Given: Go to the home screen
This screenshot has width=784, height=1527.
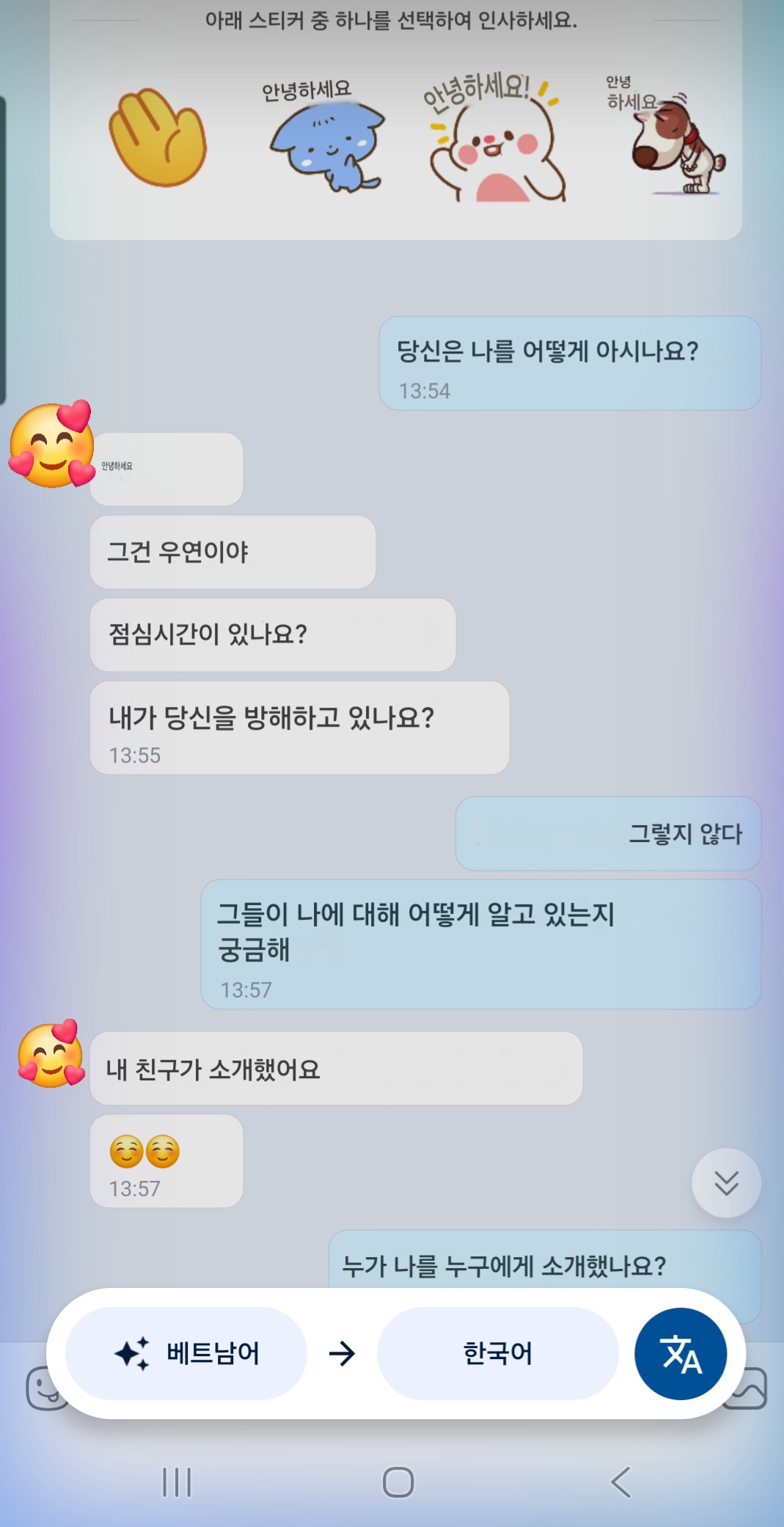Looking at the screenshot, I should point(398,1482).
